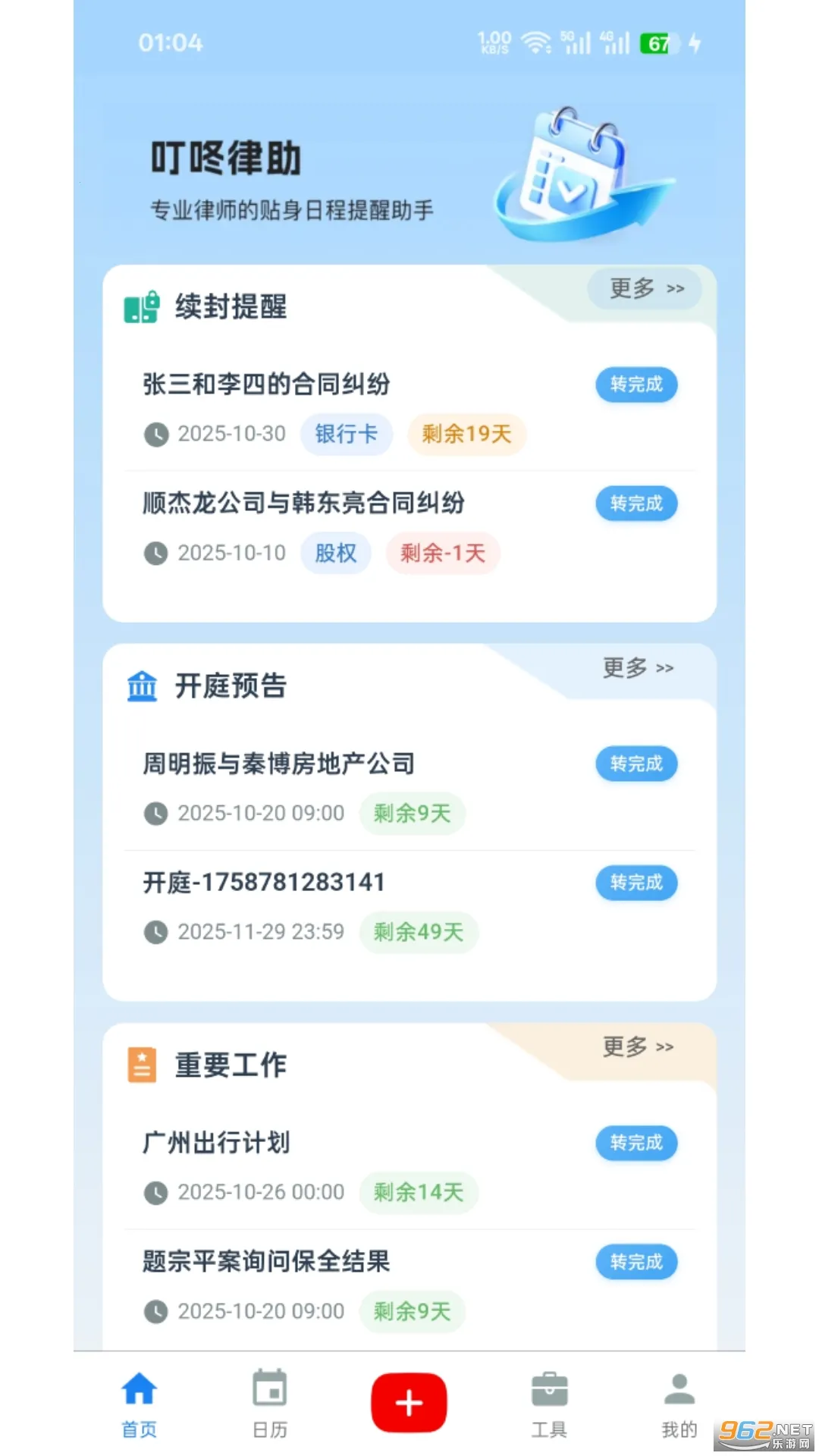The width and height of the screenshot is (819, 1456).
Task: Click the clock icon beside 2025-10-30
Action: click(155, 434)
